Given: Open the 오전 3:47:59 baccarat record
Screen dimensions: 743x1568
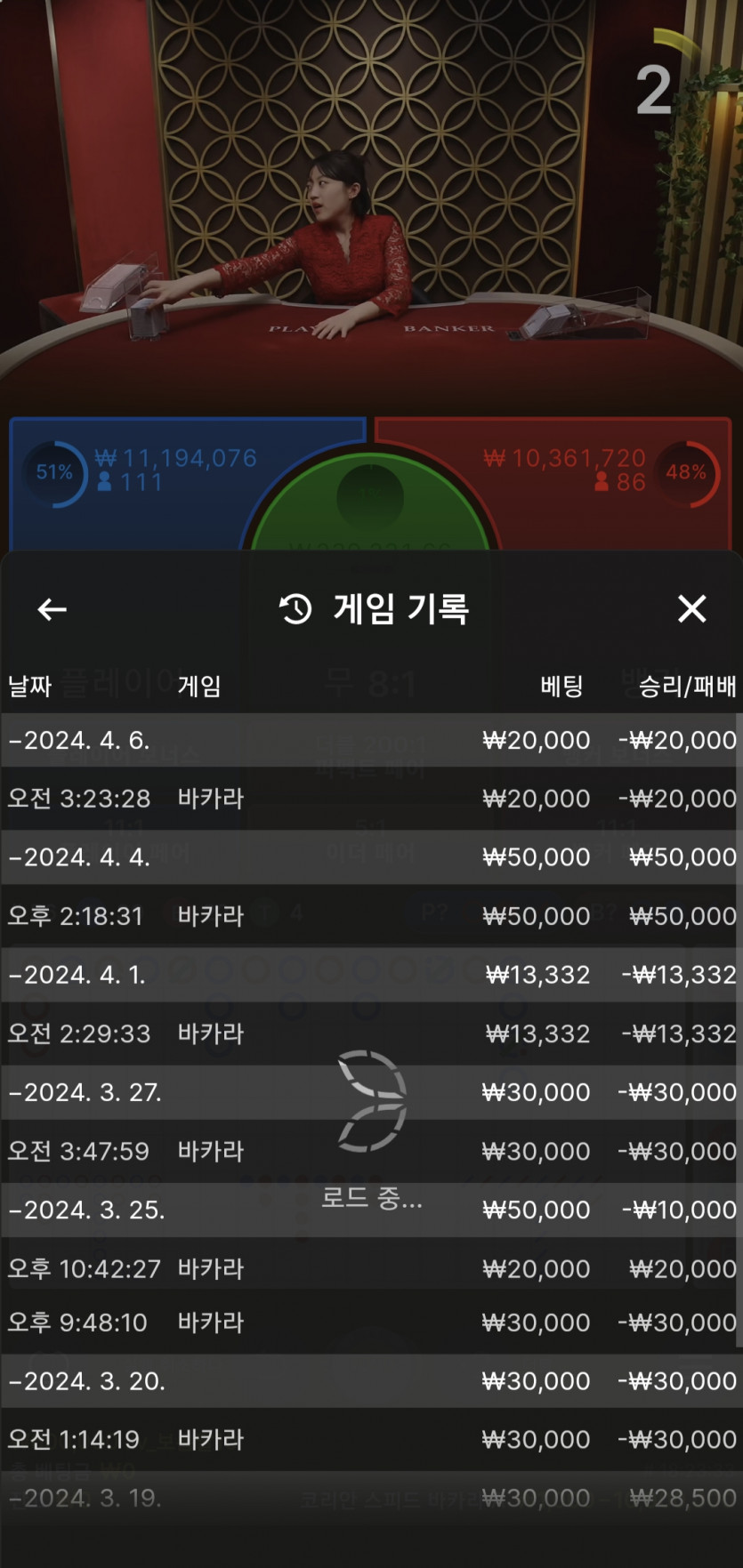Looking at the screenshot, I should tap(370, 1151).
